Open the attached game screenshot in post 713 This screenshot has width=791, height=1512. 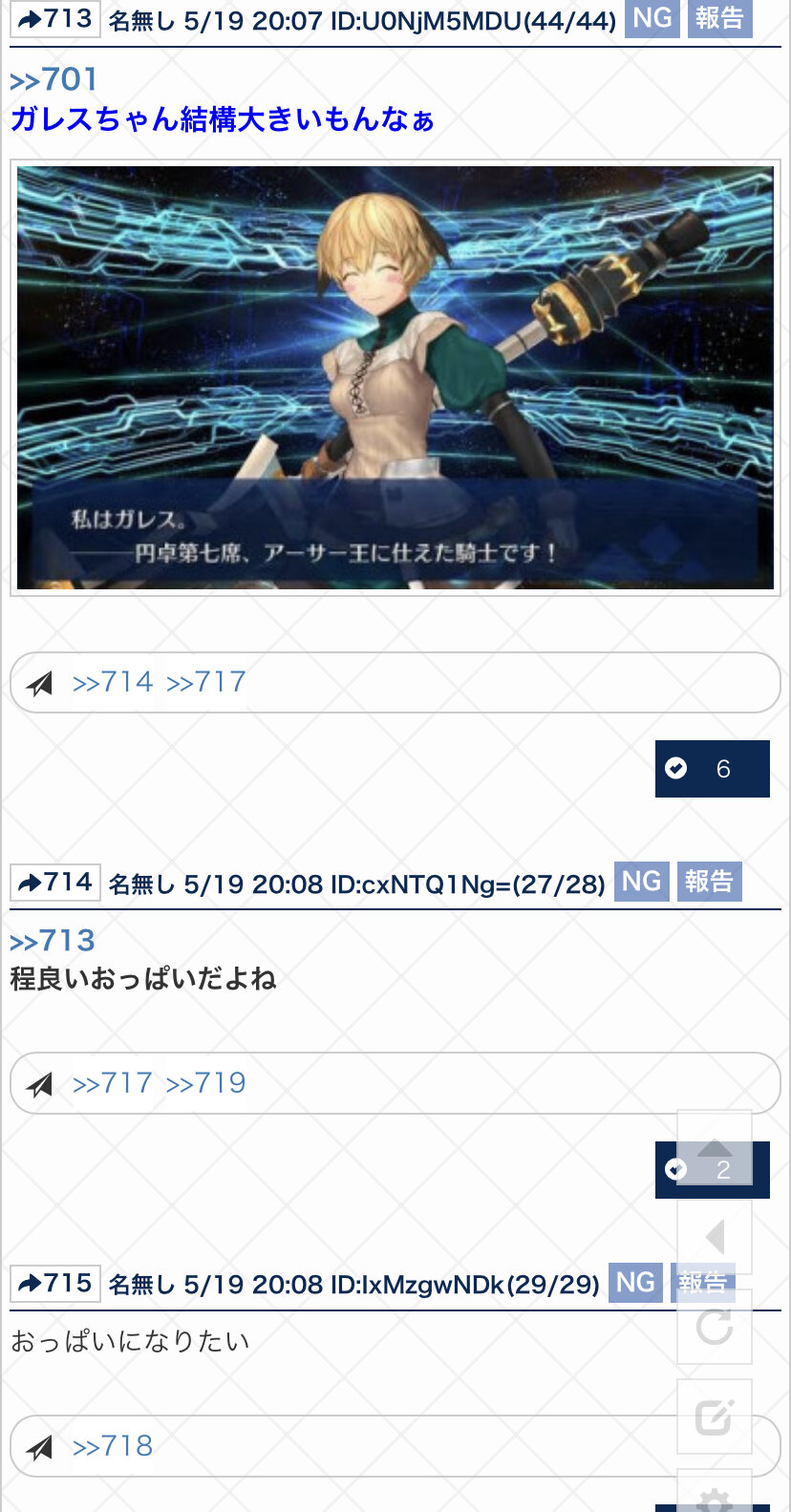[395, 377]
